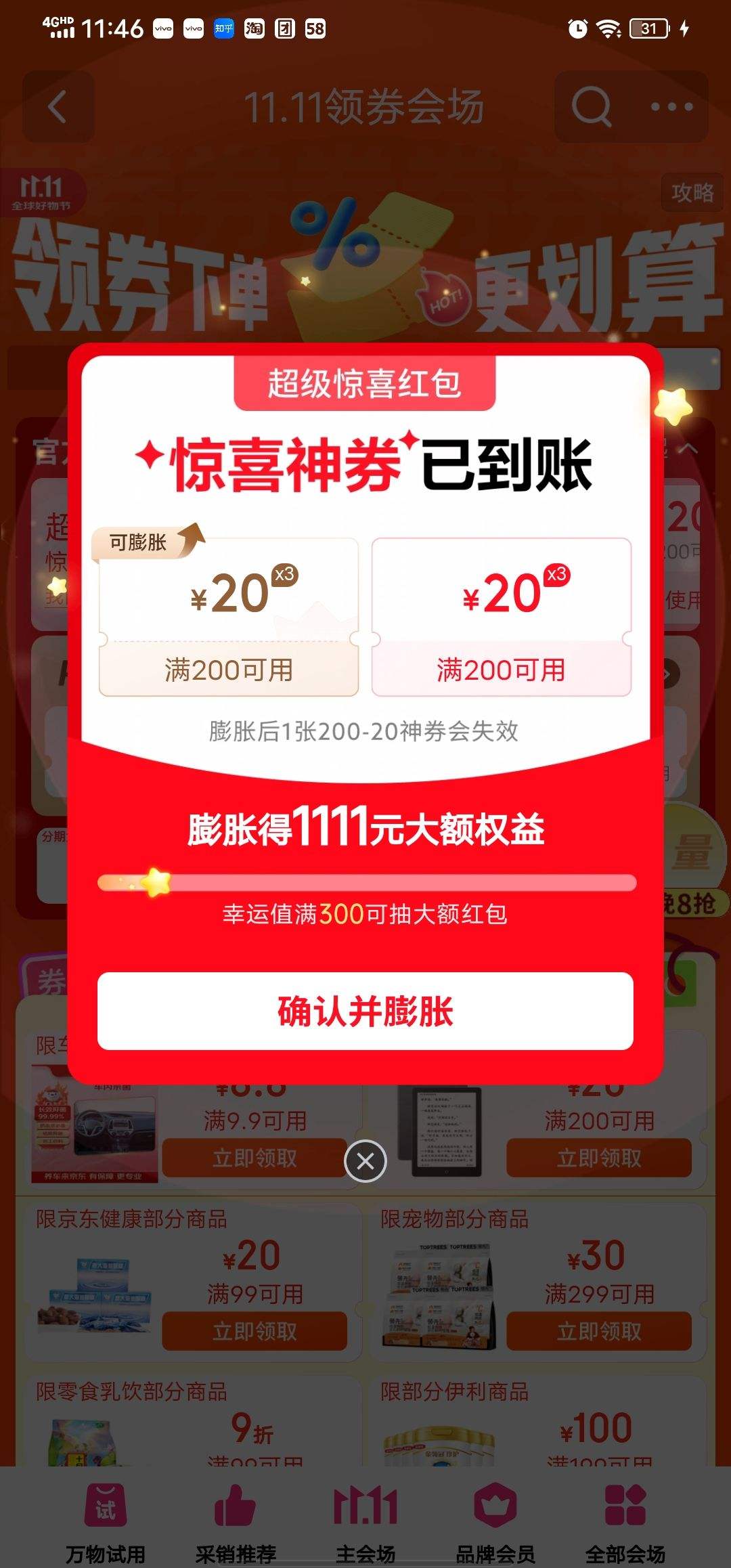Tap the Zhihu icon in the status bar
The height and width of the screenshot is (1568, 731).
pos(223,29)
